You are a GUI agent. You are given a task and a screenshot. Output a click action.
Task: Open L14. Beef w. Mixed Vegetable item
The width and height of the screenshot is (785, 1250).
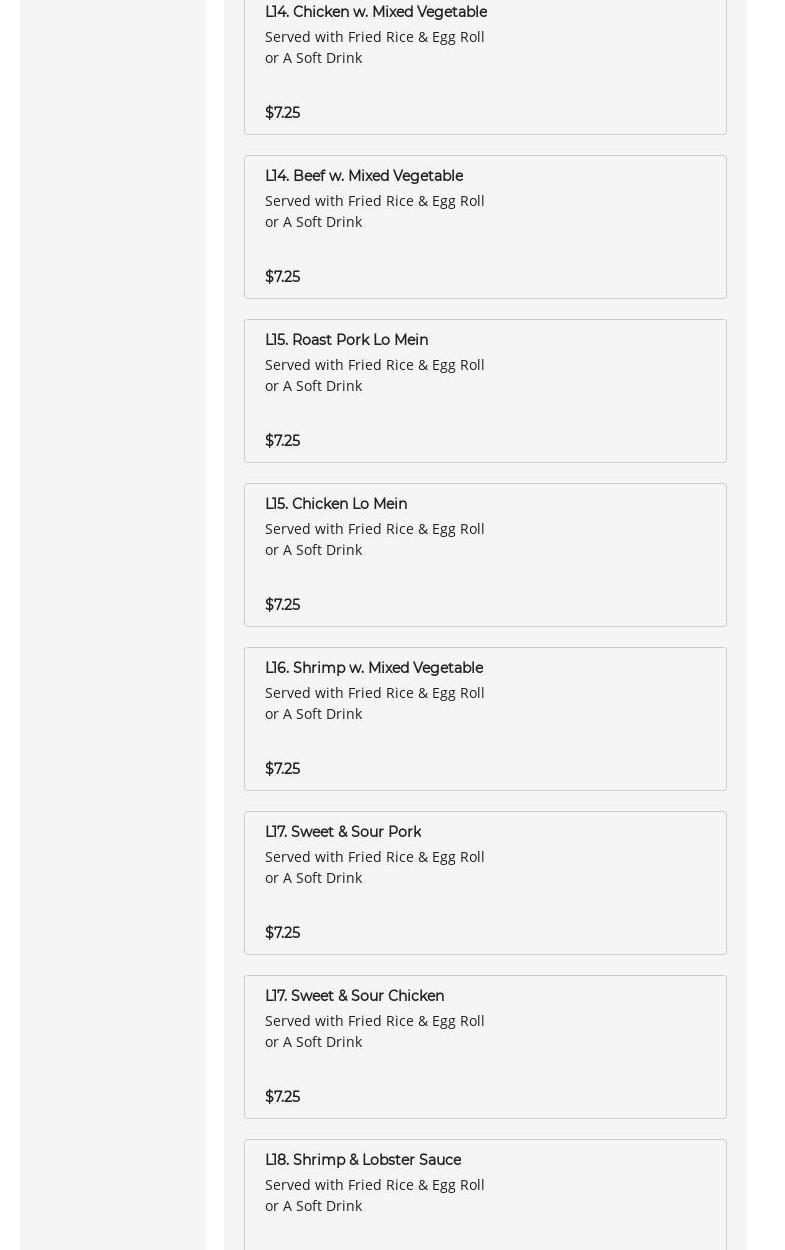pyautogui.click(x=485, y=226)
